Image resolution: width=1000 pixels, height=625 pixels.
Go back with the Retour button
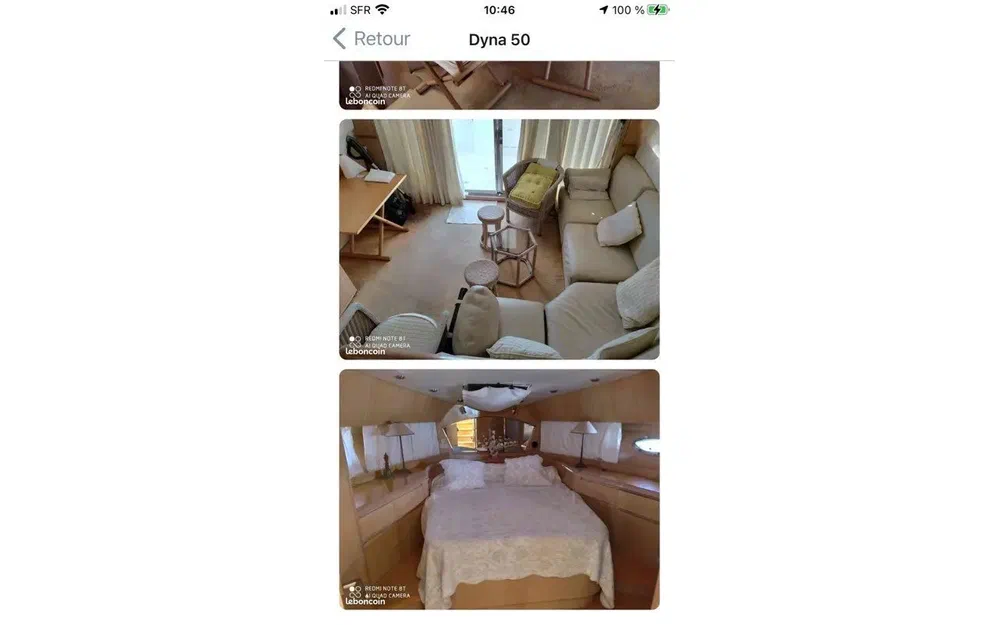click(x=372, y=39)
